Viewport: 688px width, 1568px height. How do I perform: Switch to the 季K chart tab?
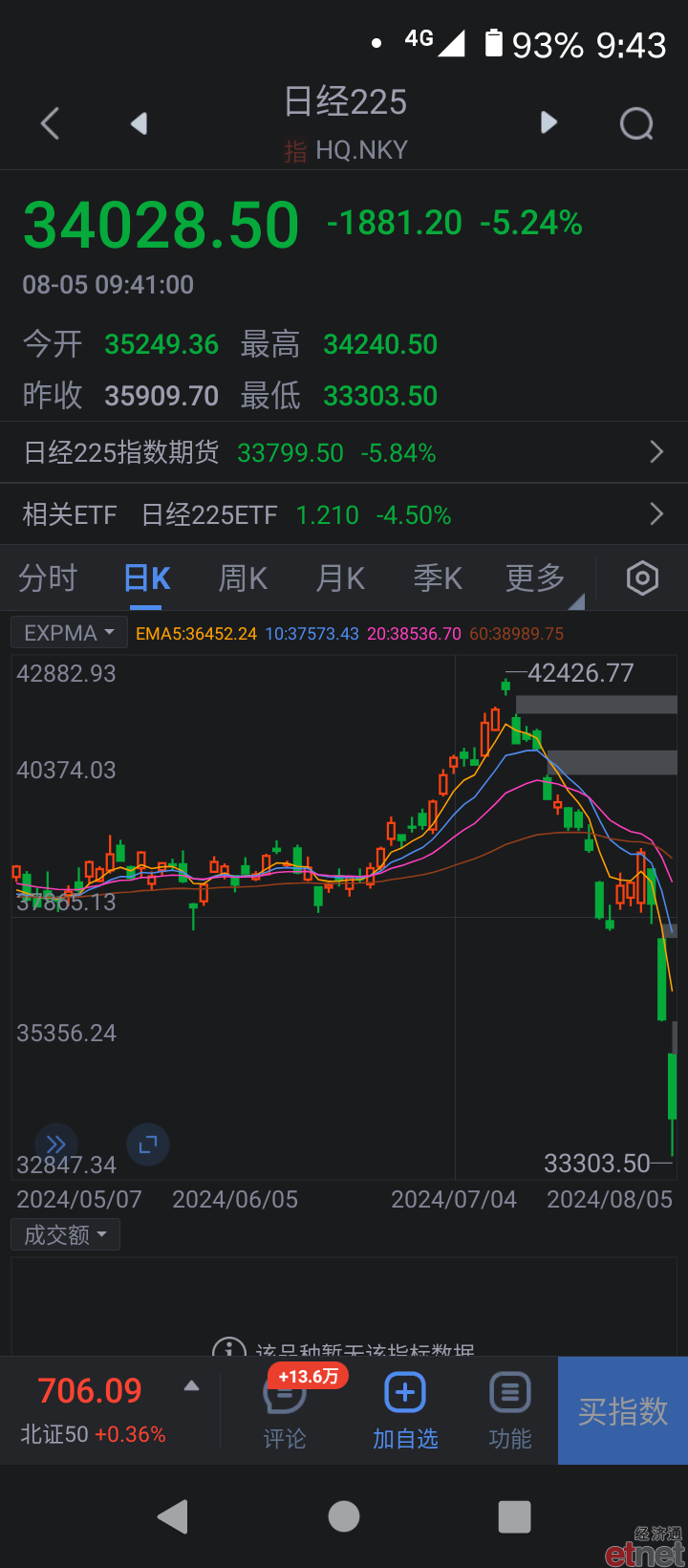438,578
